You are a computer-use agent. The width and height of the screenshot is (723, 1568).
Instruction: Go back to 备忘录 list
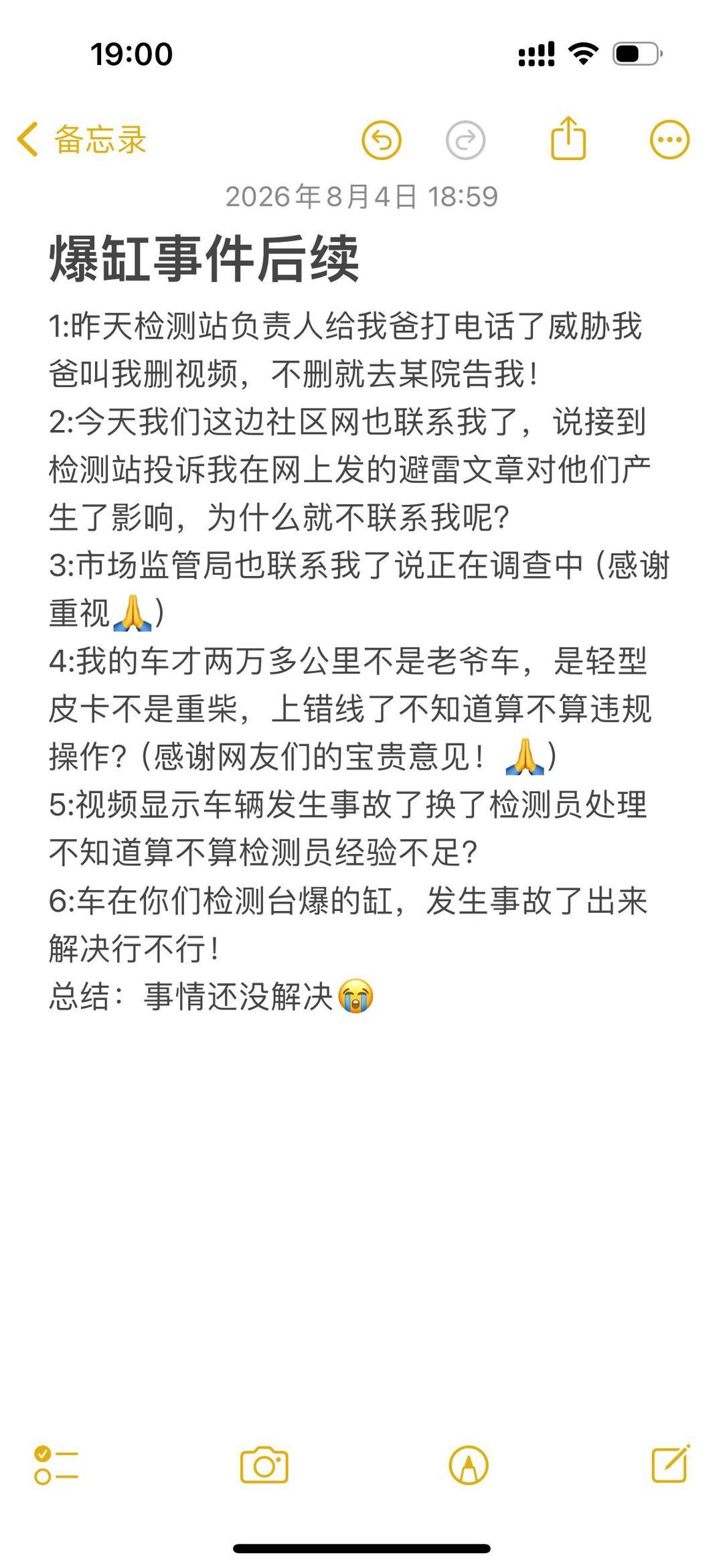coord(82,139)
